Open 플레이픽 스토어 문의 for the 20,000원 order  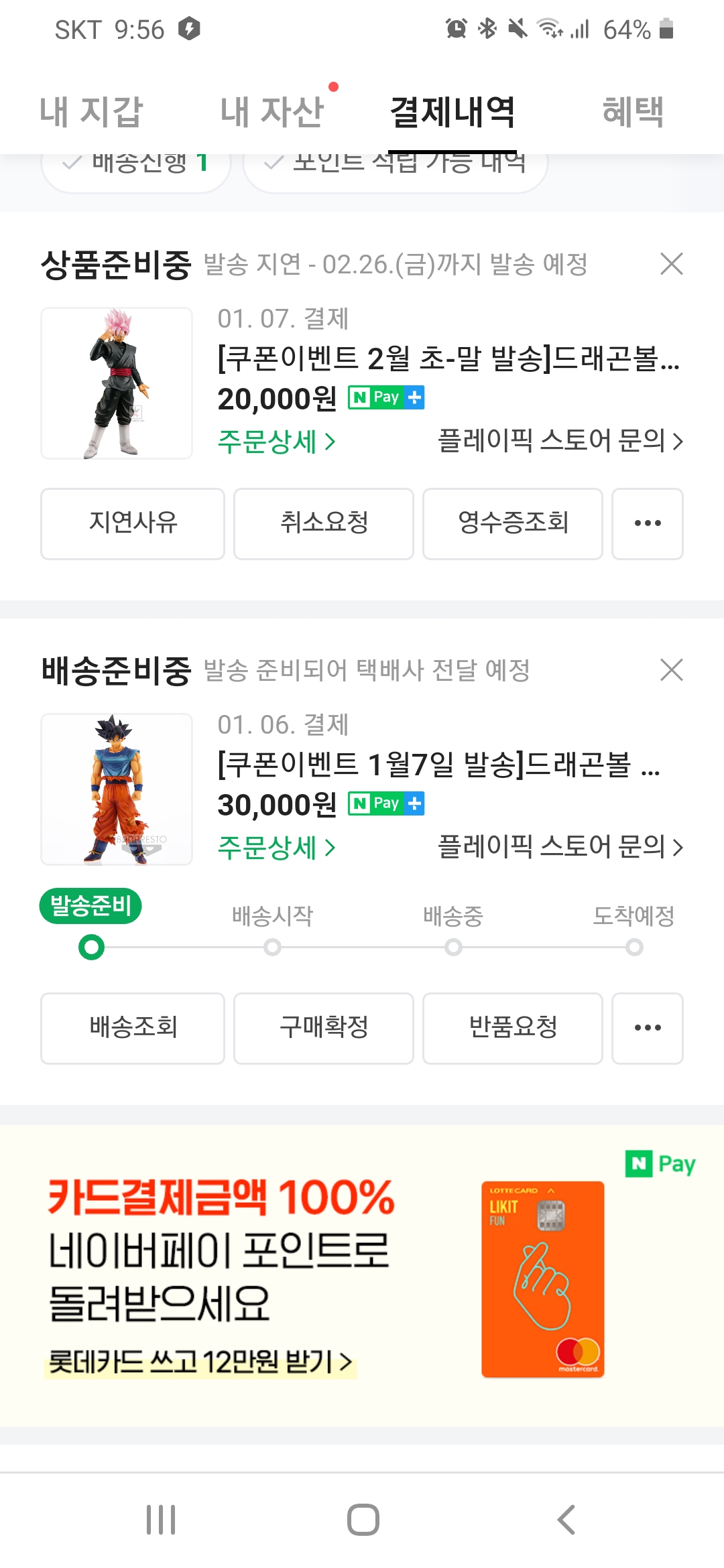click(x=560, y=441)
